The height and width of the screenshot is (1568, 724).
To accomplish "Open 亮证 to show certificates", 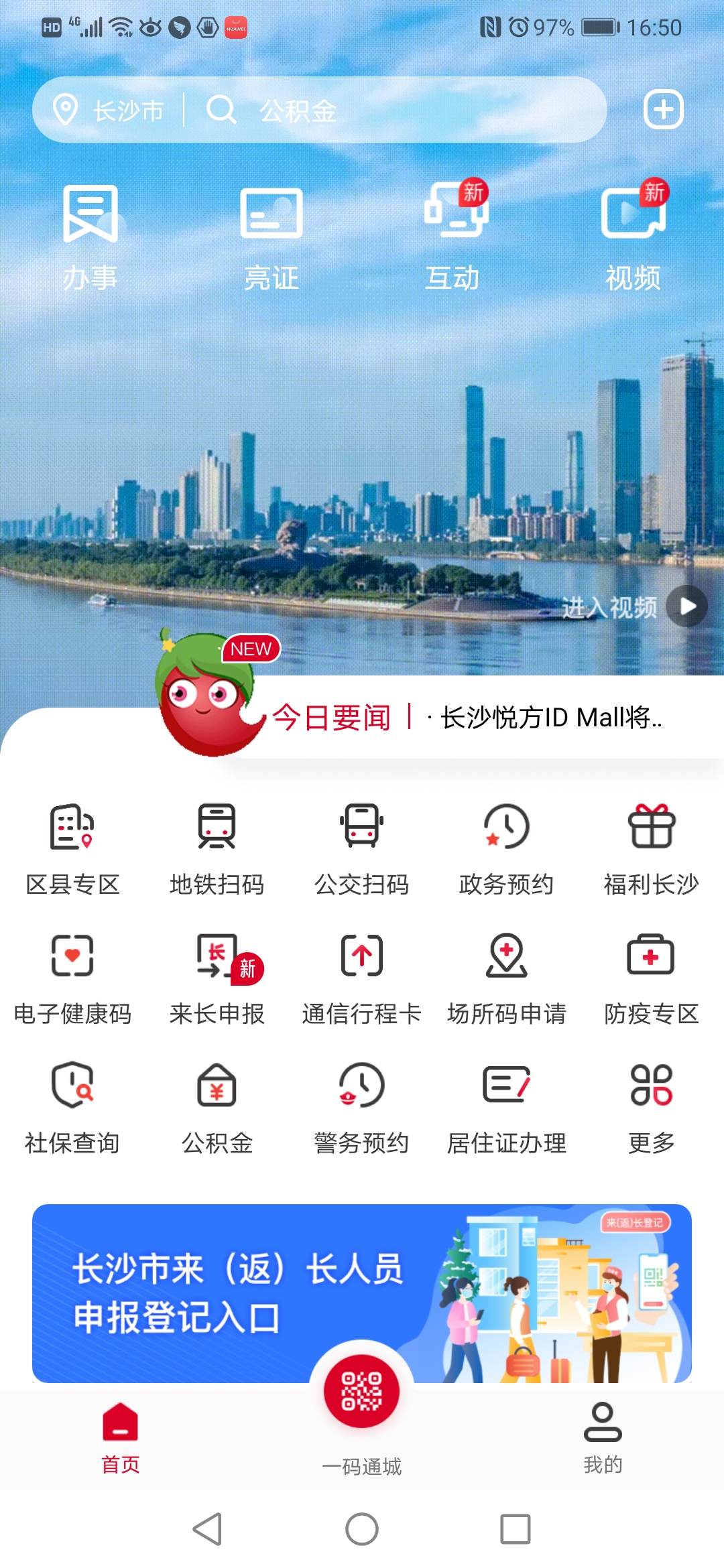I will [271, 238].
